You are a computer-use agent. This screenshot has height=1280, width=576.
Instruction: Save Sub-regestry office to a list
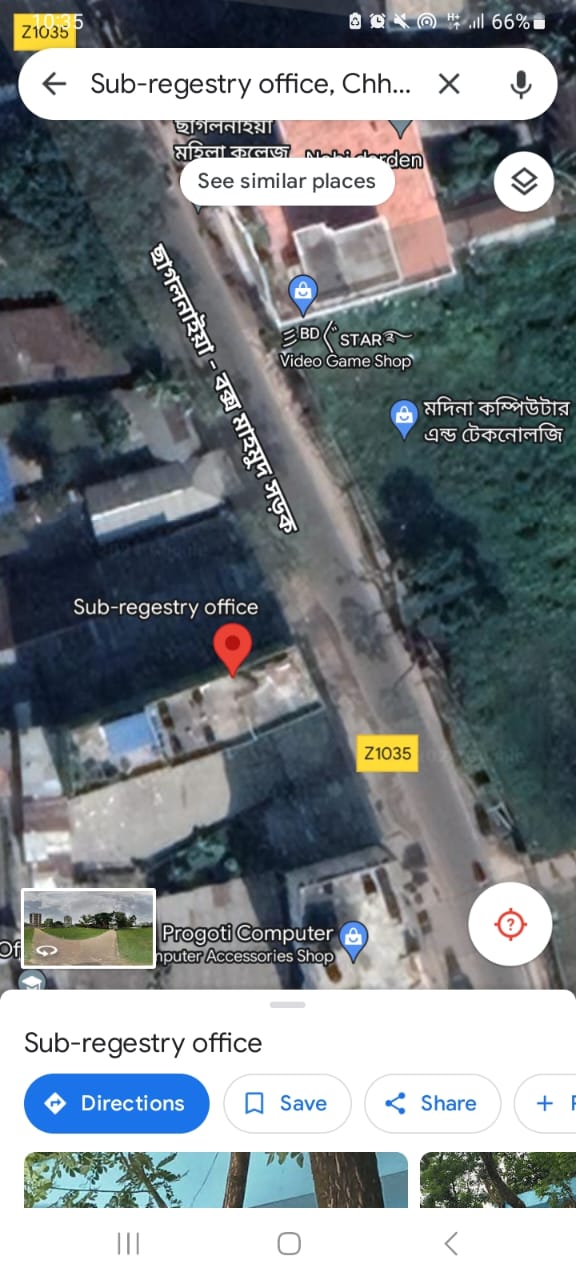pyautogui.click(x=287, y=1103)
